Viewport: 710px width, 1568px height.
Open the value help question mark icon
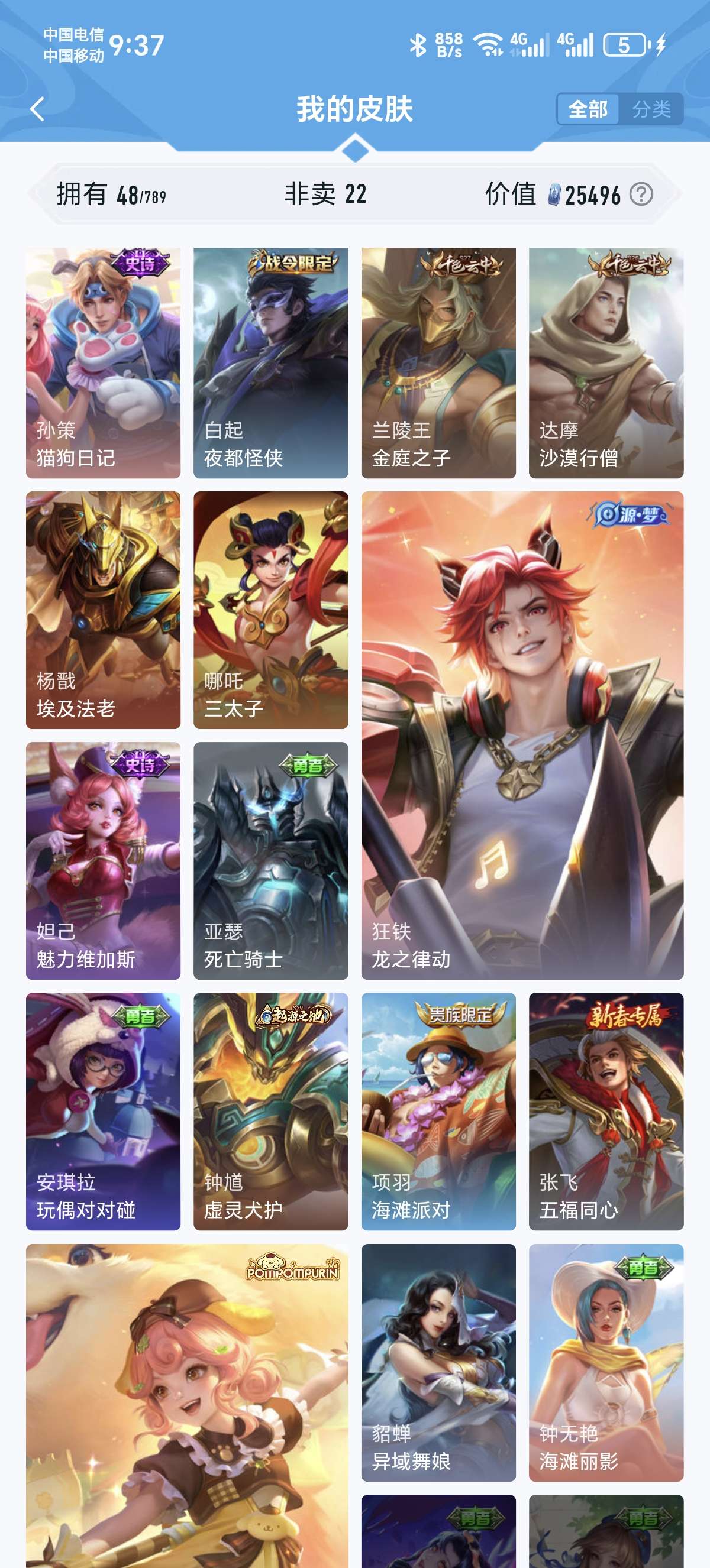pos(641,195)
